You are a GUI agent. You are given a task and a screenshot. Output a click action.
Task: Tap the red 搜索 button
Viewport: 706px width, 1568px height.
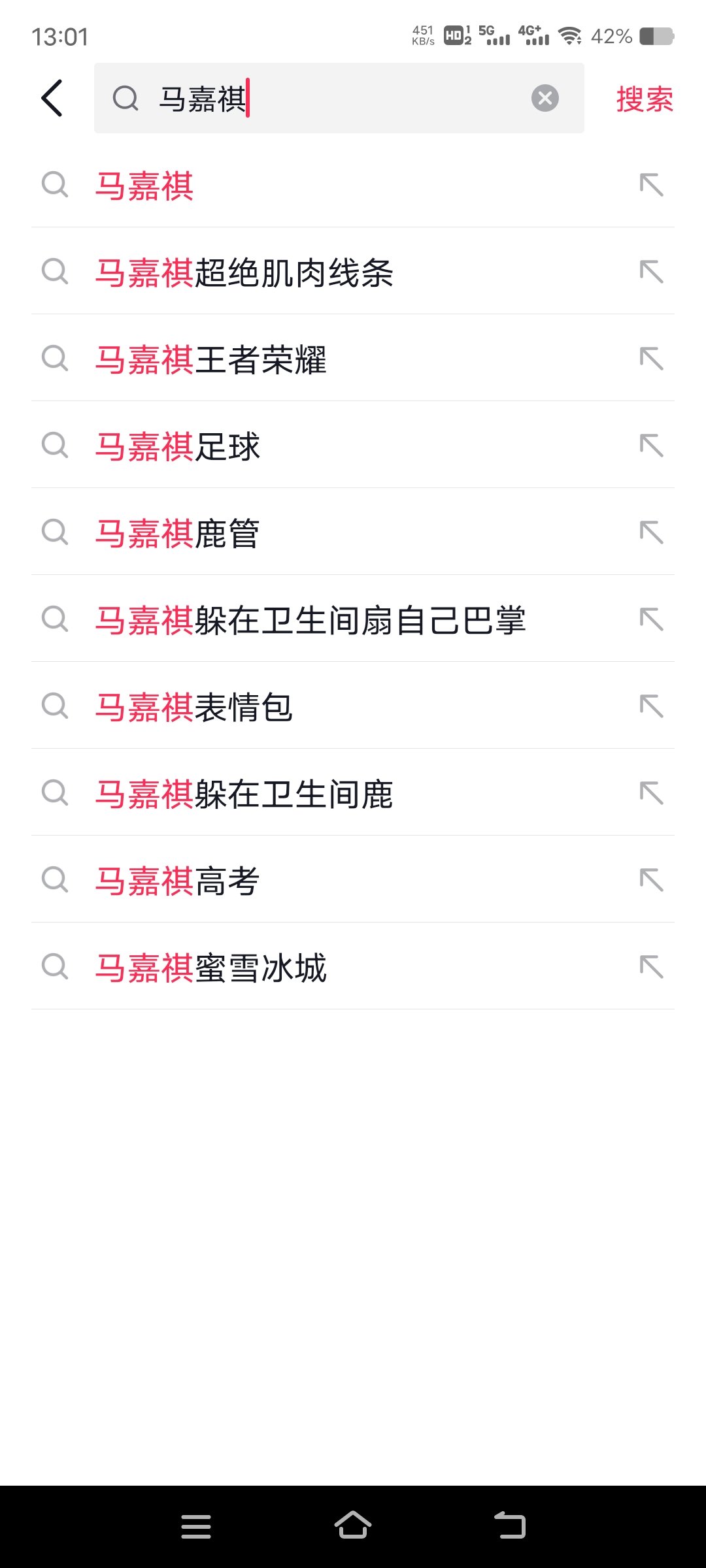(x=645, y=99)
